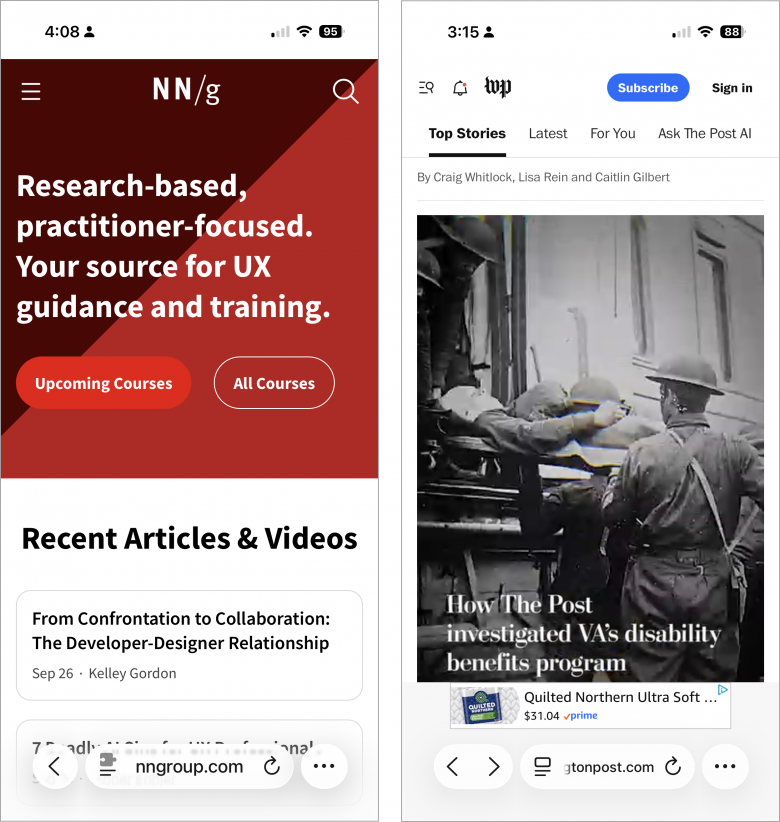
Task: Subscribe to The Washington Post
Action: (647, 88)
